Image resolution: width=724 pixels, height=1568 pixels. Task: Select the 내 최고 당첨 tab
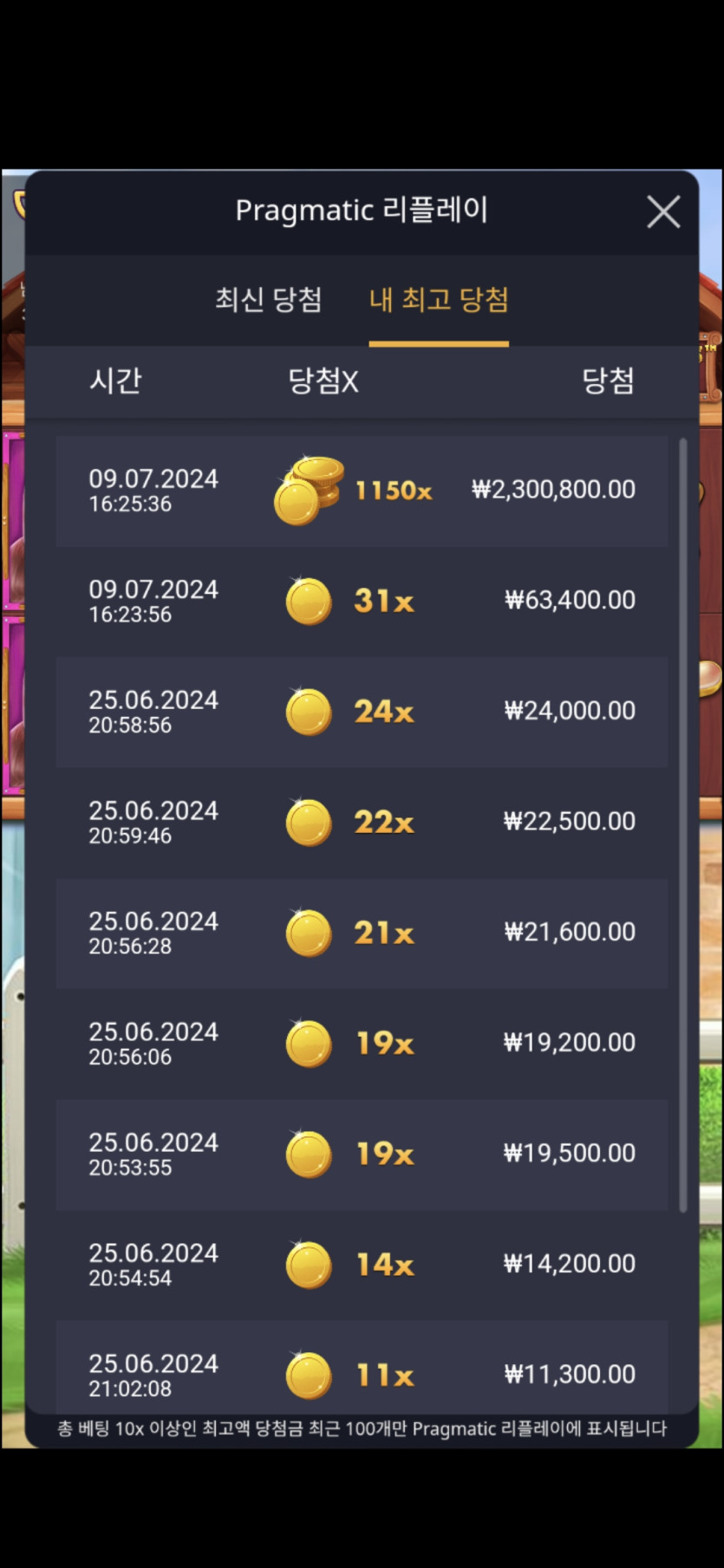click(x=439, y=300)
